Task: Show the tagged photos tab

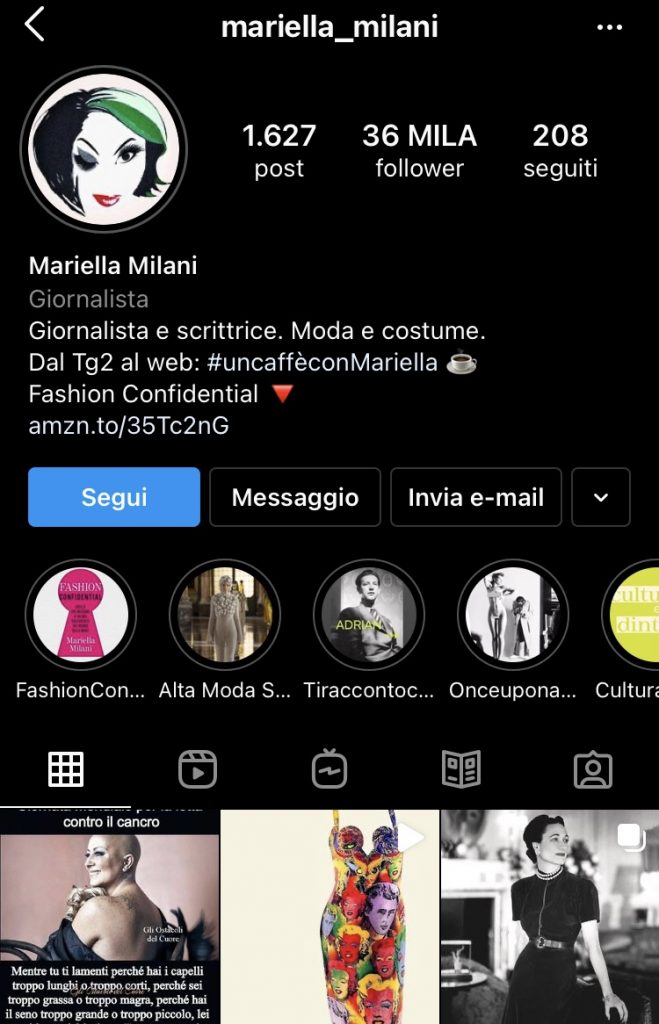Action: pyautogui.click(x=593, y=769)
